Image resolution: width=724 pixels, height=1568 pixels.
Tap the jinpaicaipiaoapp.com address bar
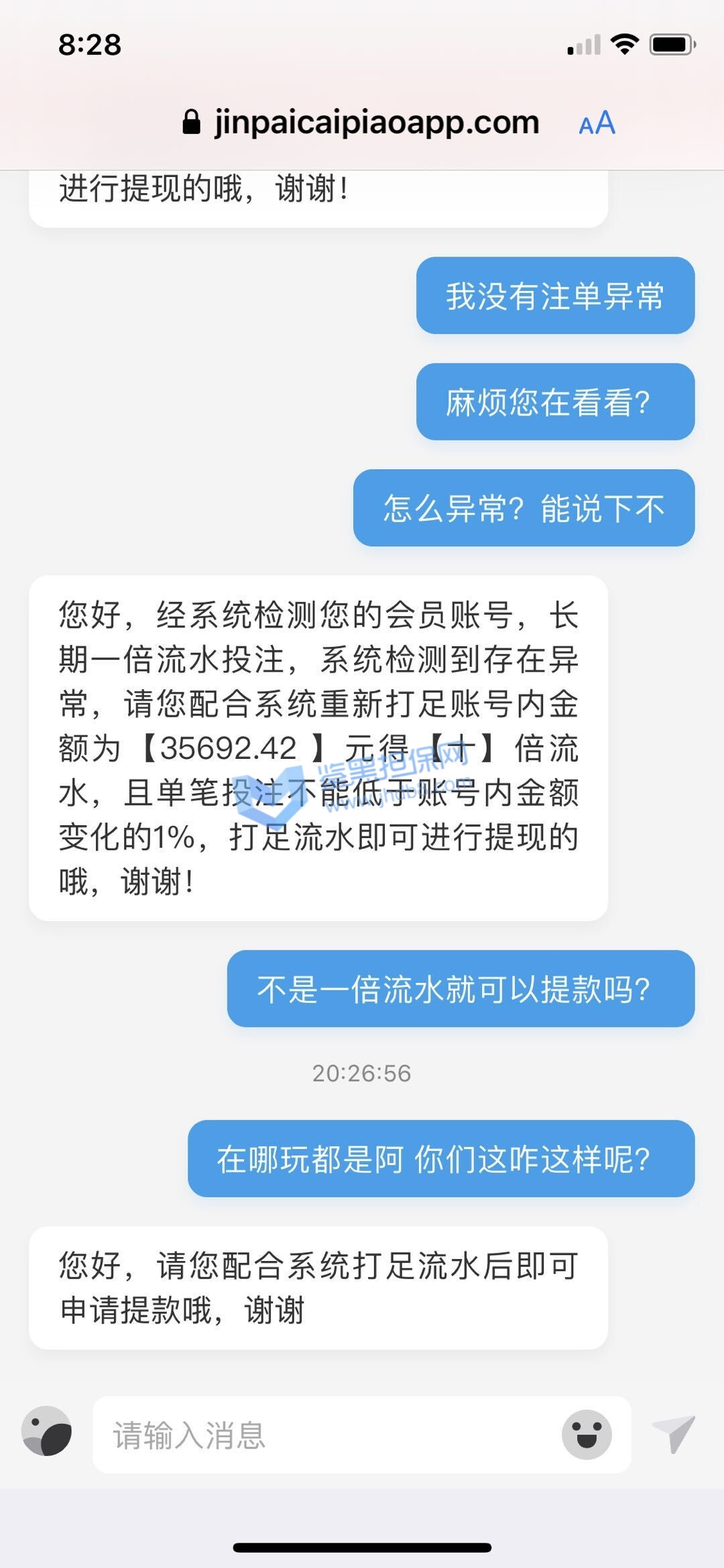[x=375, y=123]
